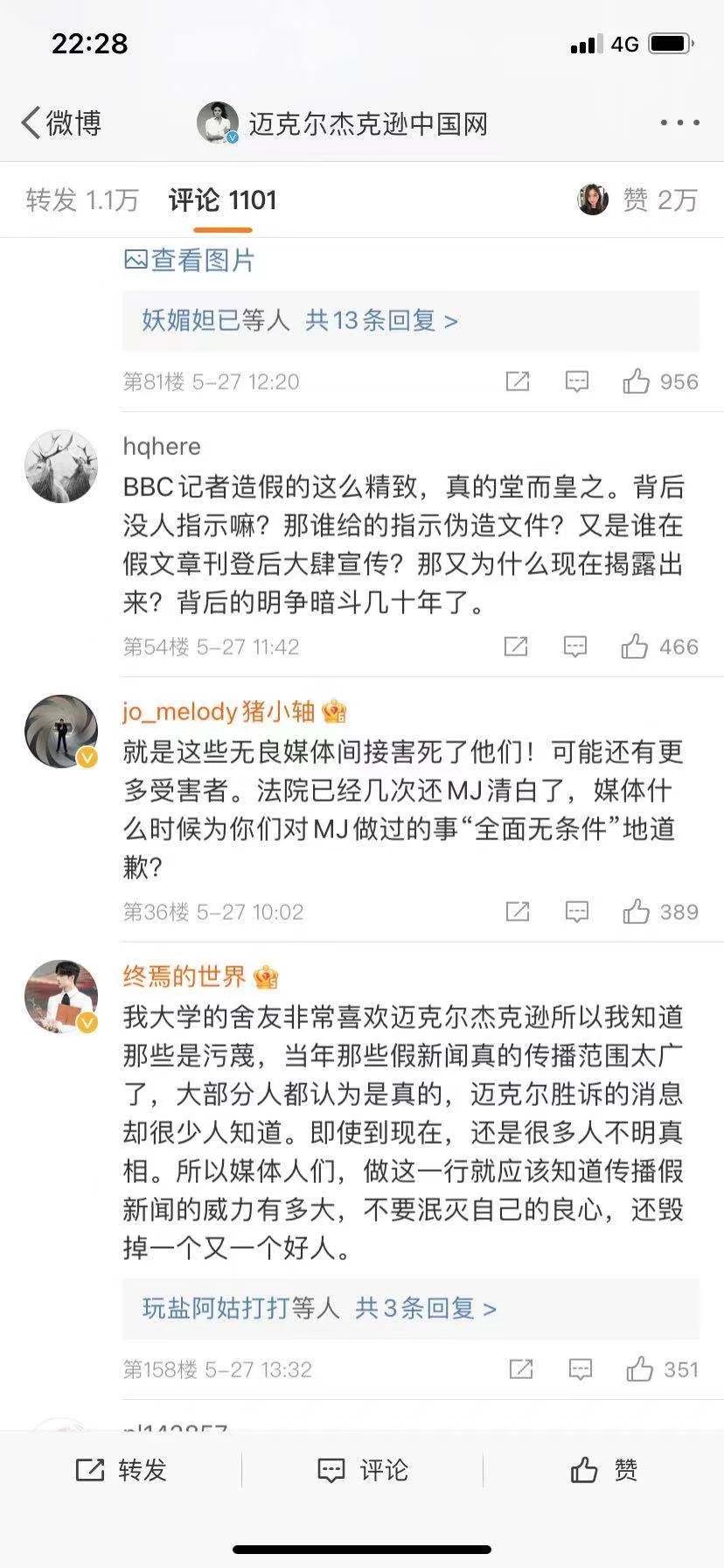Reply to jo_melody猪小轴's comment
Screen dimensions: 724x1568
tap(576, 912)
